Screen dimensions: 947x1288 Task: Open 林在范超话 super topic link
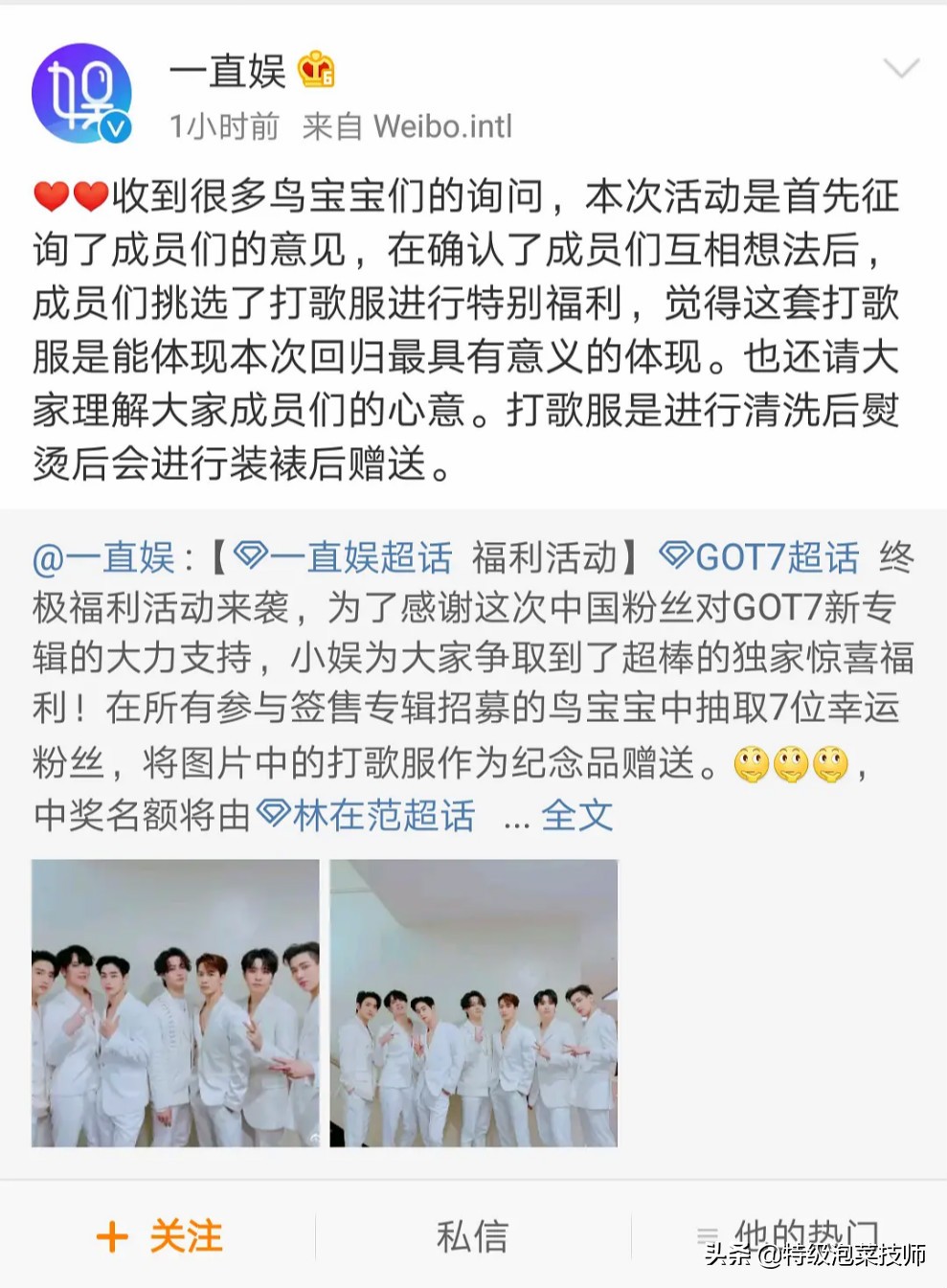(368, 816)
